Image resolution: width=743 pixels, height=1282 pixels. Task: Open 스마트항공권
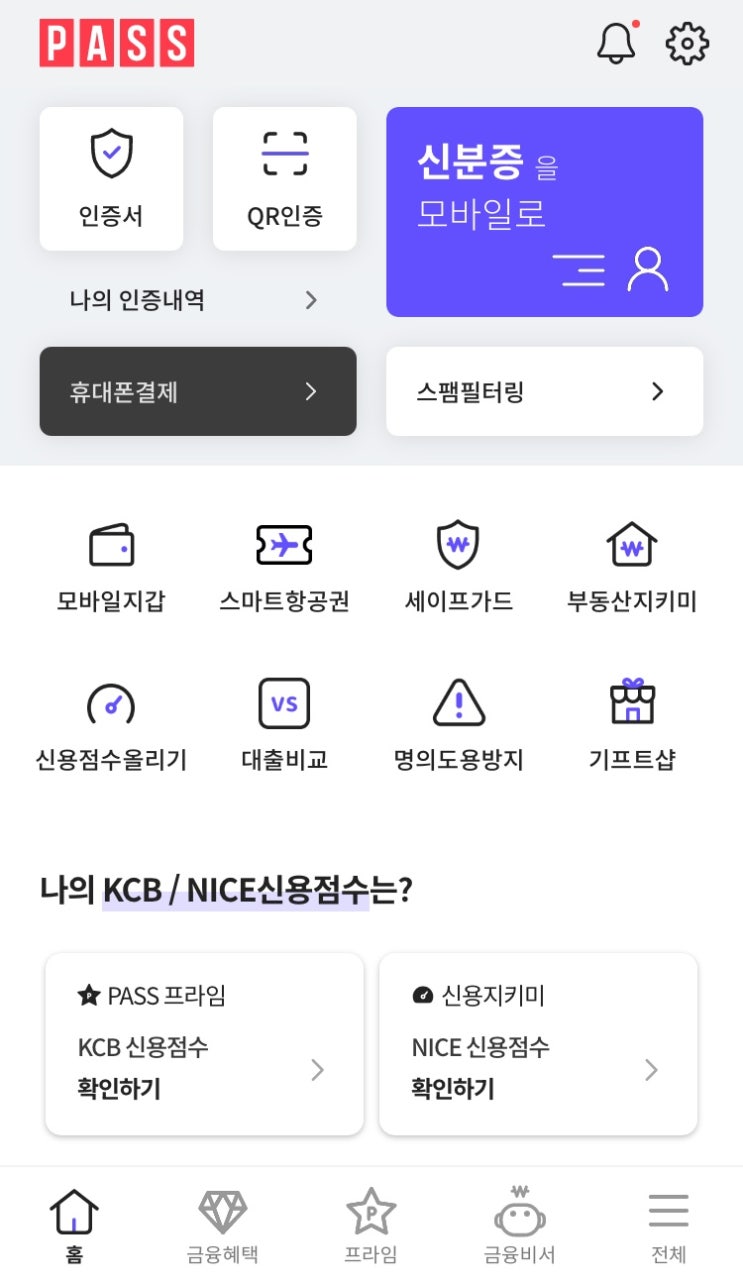coord(285,568)
